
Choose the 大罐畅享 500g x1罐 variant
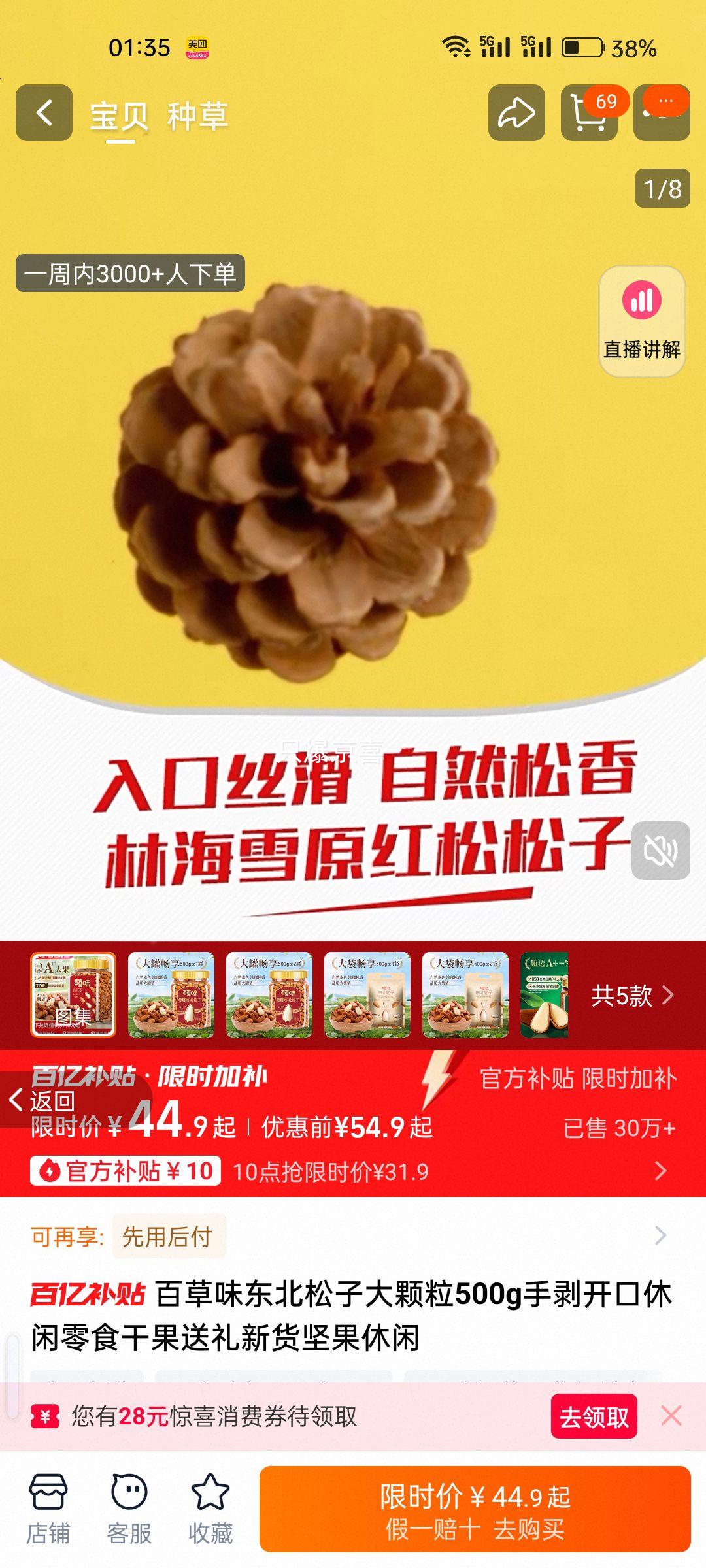click(171, 995)
